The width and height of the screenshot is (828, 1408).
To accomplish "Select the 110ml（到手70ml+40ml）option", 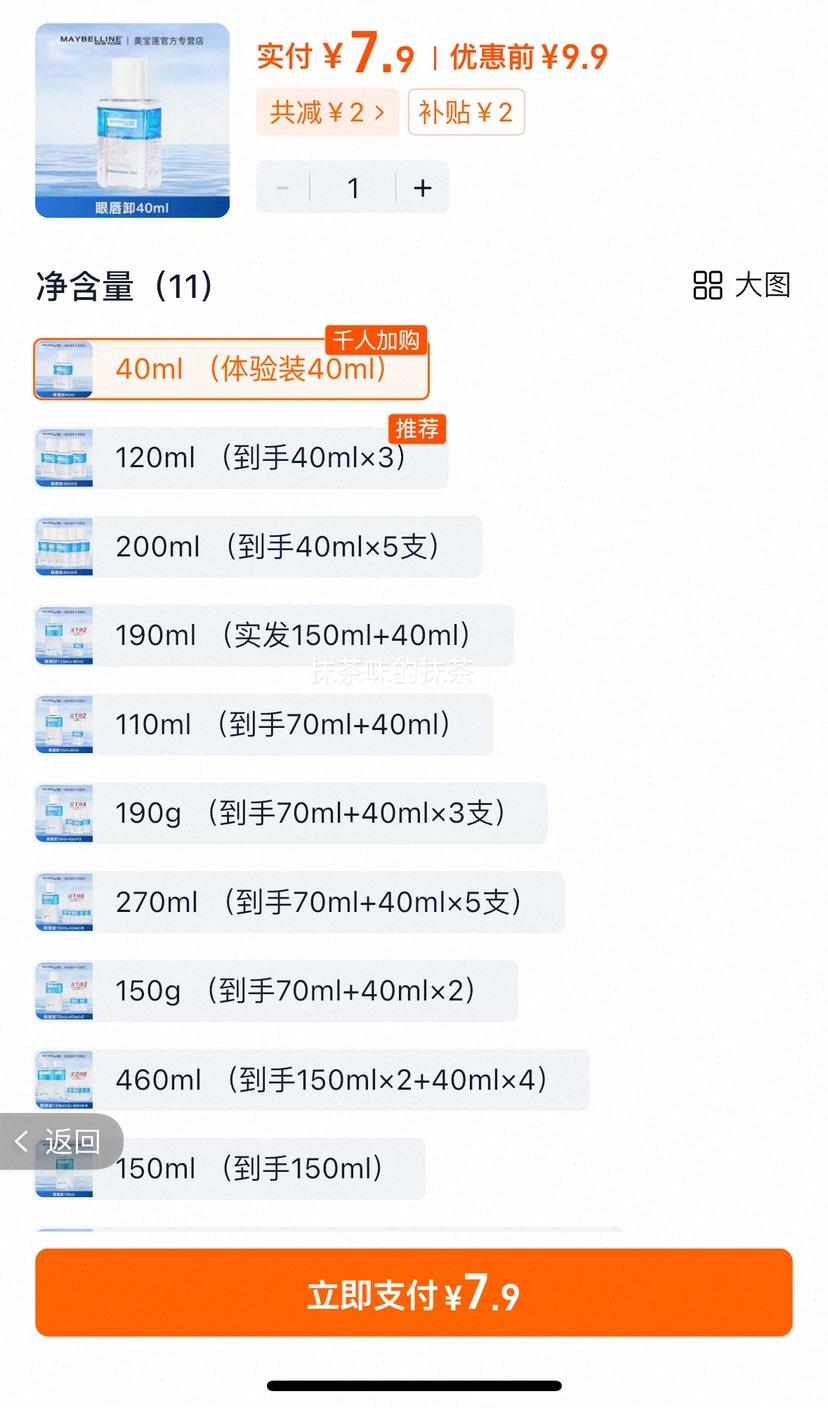I will [260, 724].
